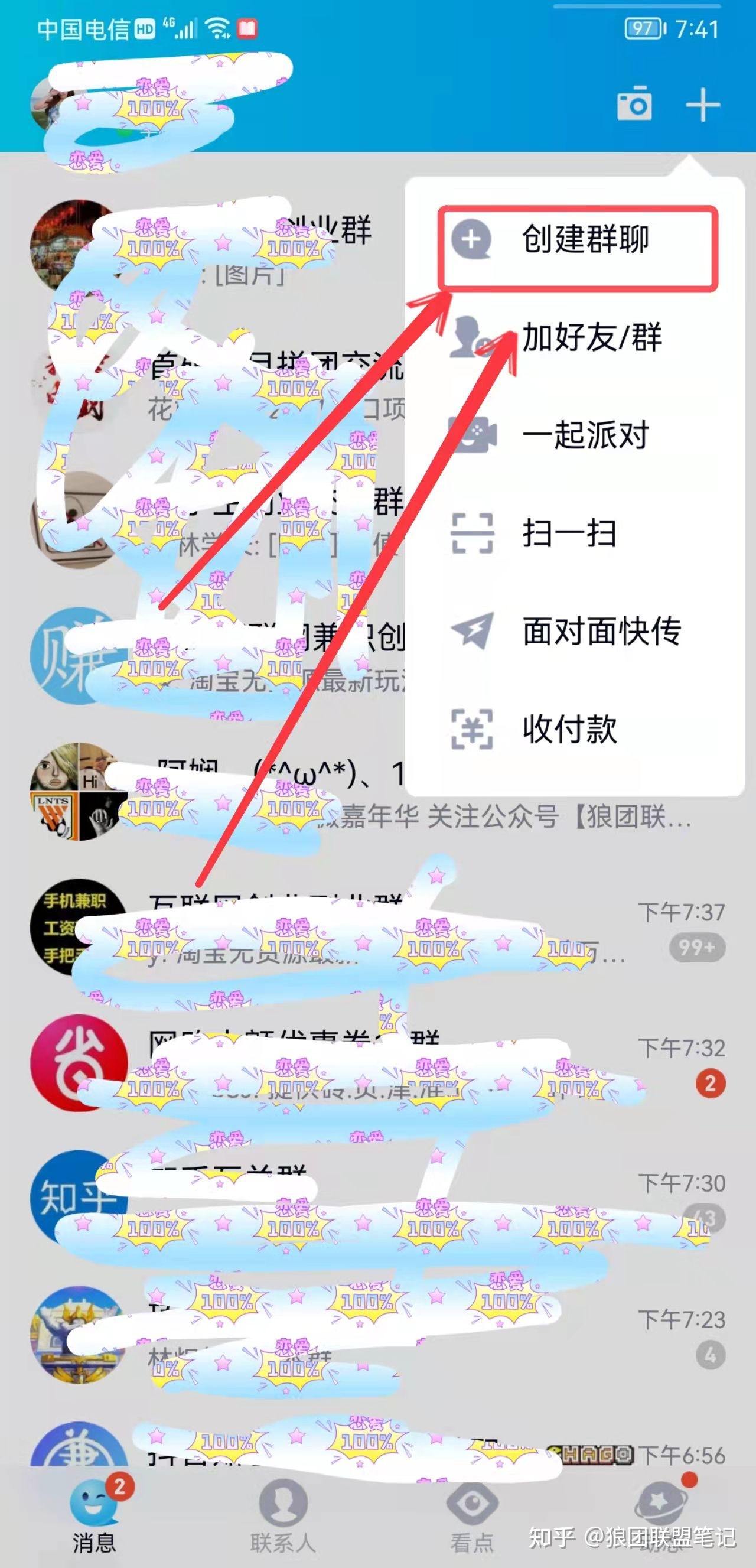The height and width of the screenshot is (1568, 756).
Task: Switch to the 看点 tab
Action: pos(472,1515)
